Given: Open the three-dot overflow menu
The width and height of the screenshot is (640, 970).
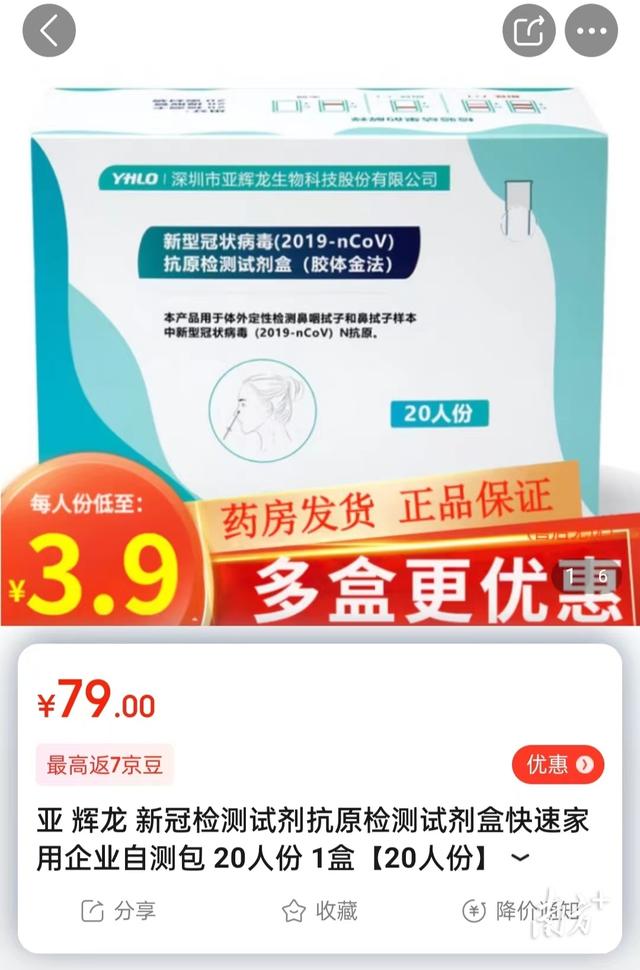Looking at the screenshot, I should [592, 32].
